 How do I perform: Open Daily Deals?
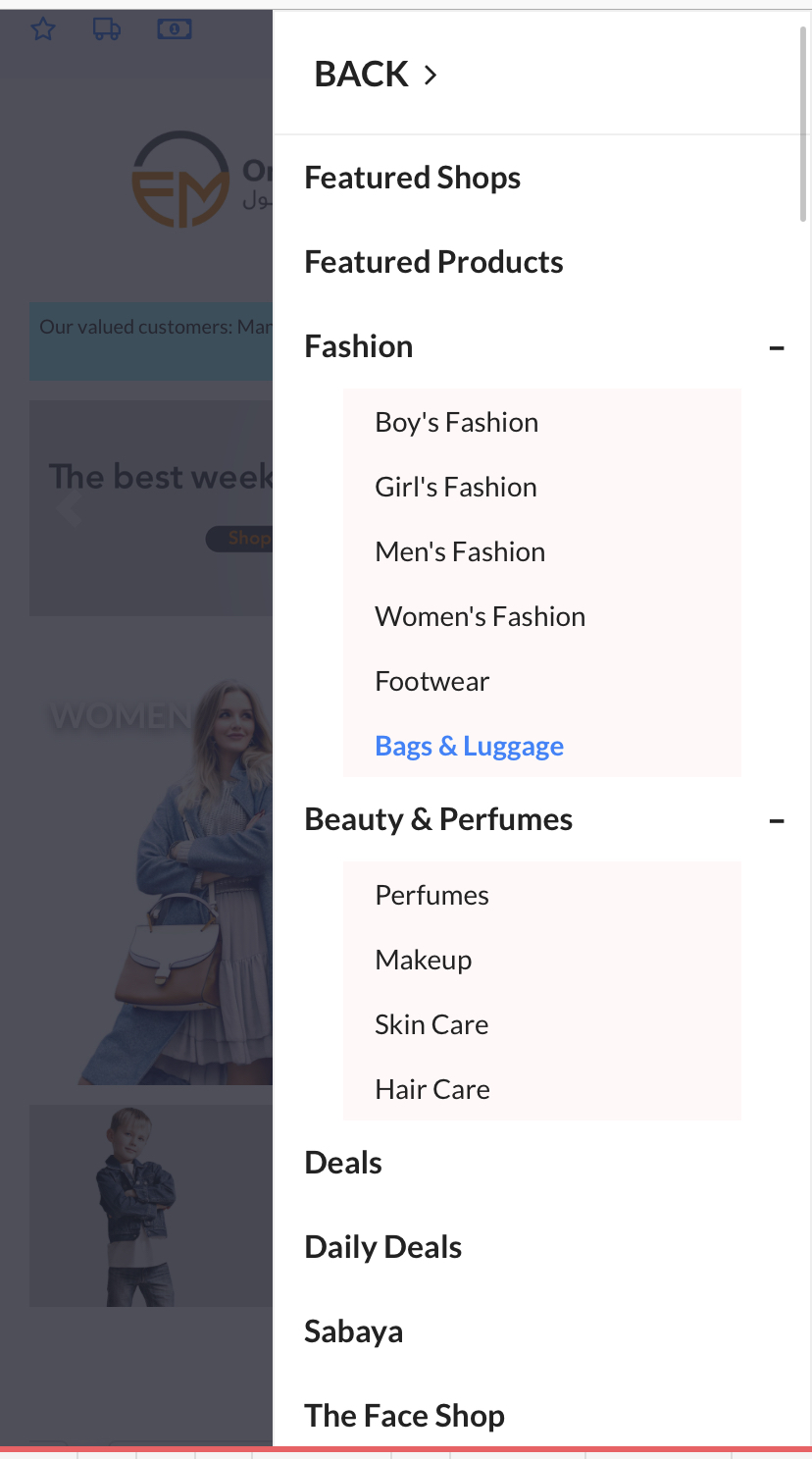point(383,1247)
